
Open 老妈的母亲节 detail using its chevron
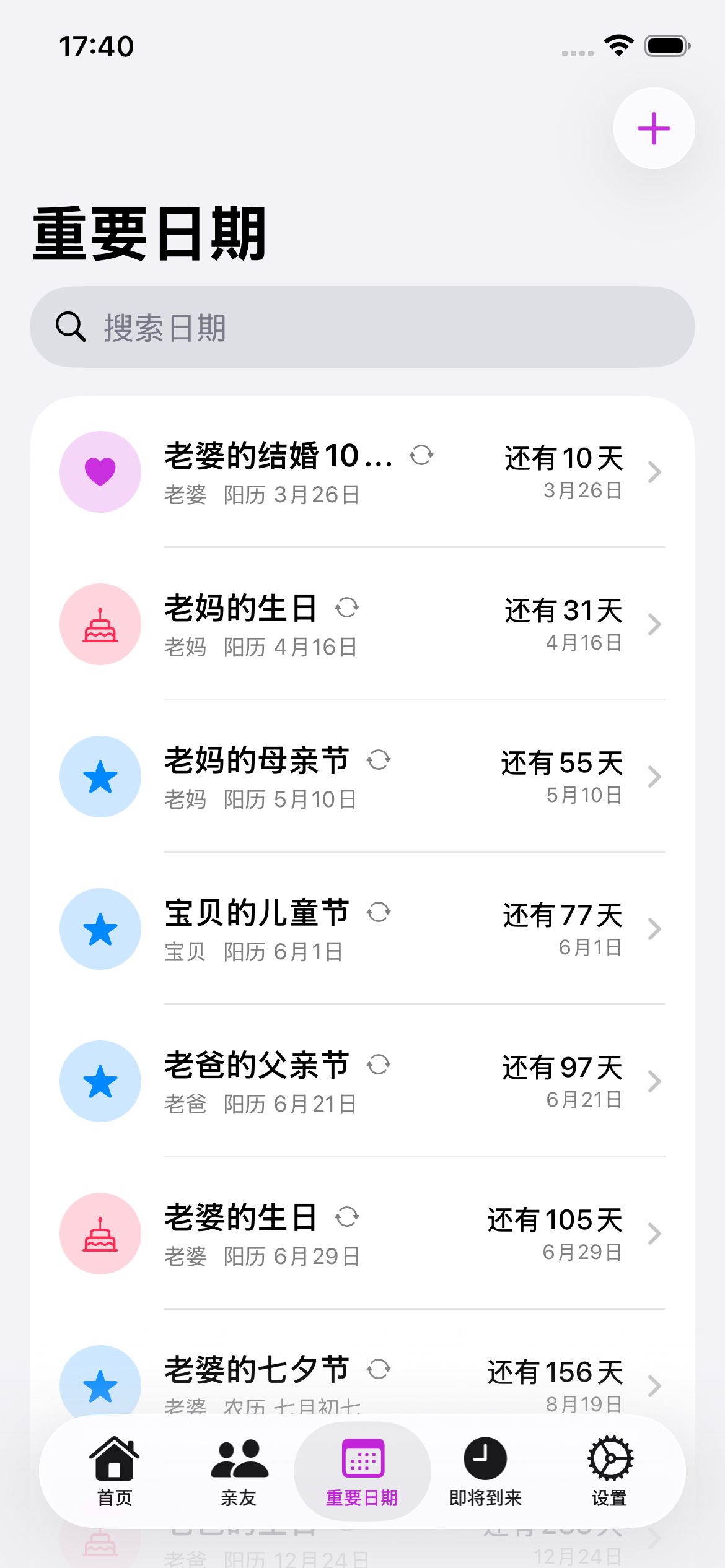pos(654,777)
